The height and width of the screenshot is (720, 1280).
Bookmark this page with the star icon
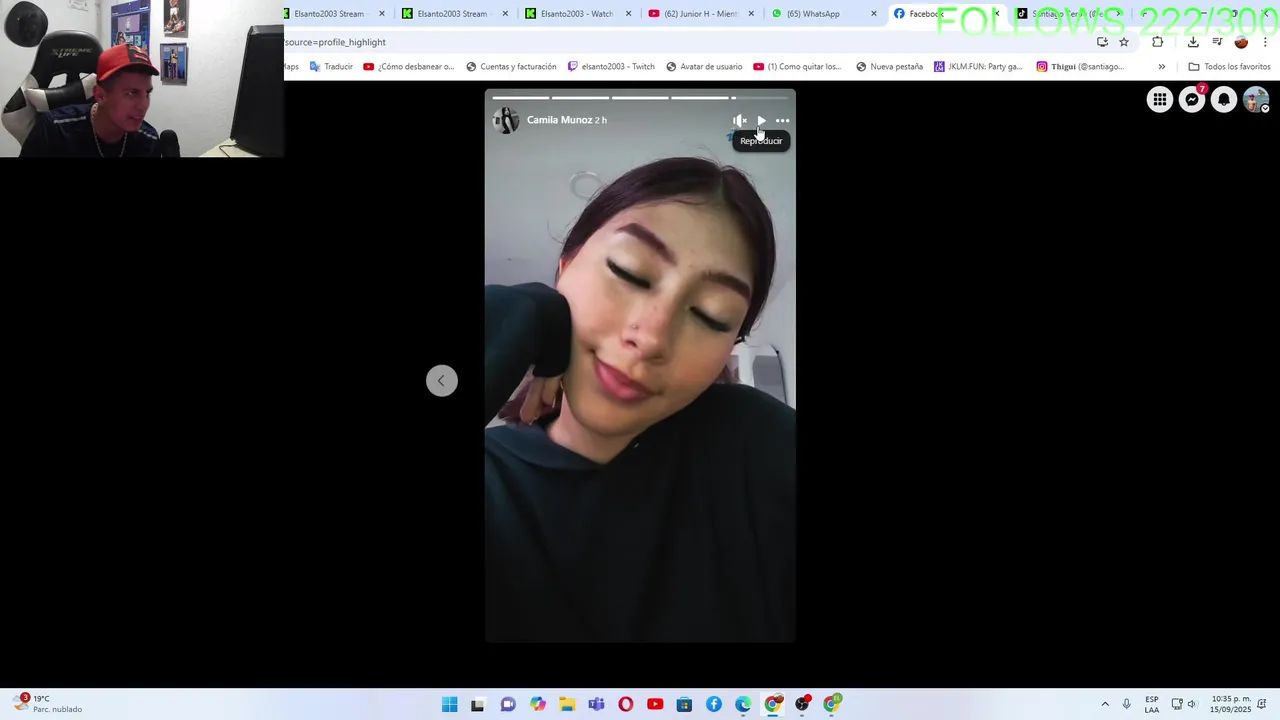[x=1124, y=42]
